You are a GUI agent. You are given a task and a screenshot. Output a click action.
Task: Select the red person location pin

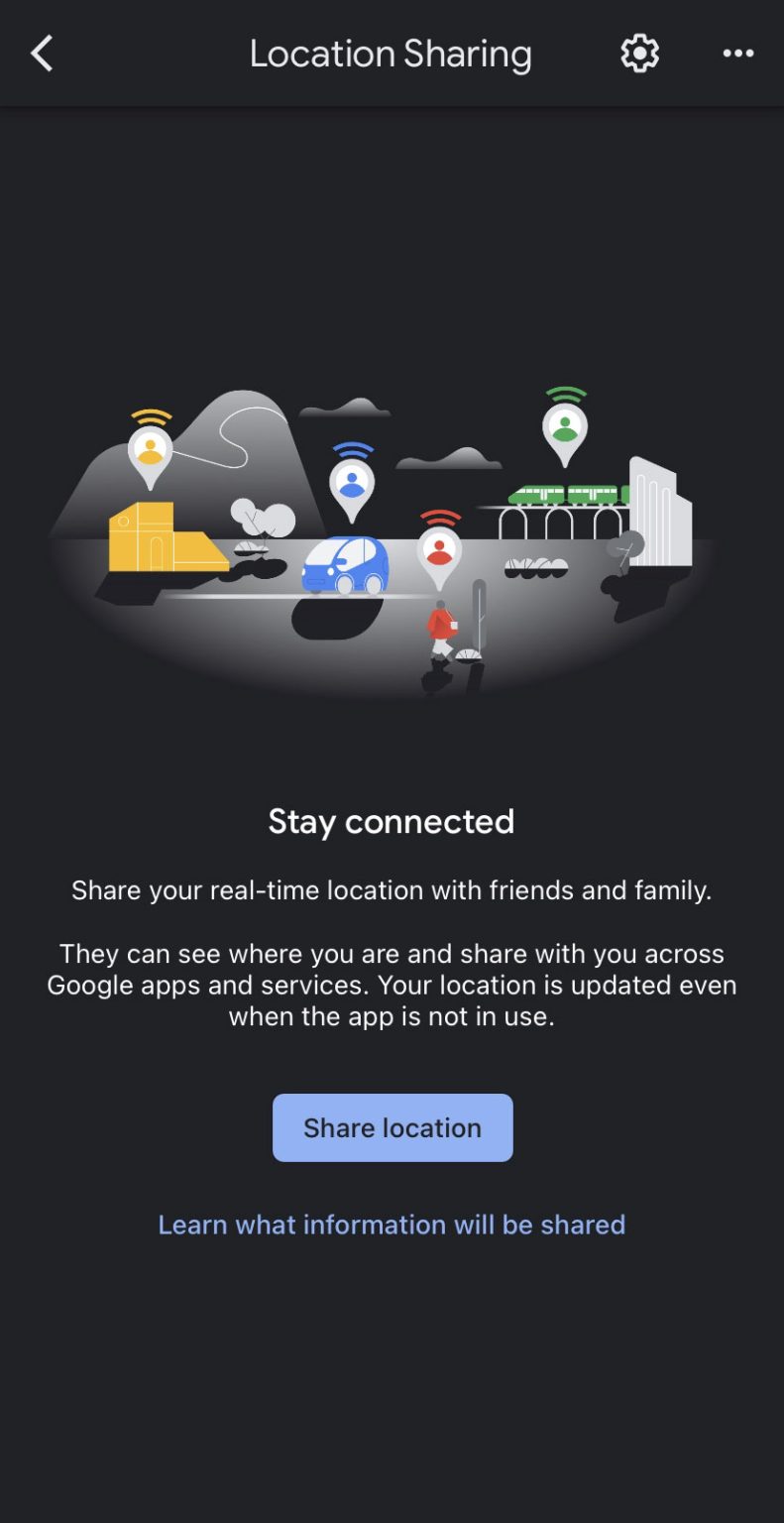439,551
